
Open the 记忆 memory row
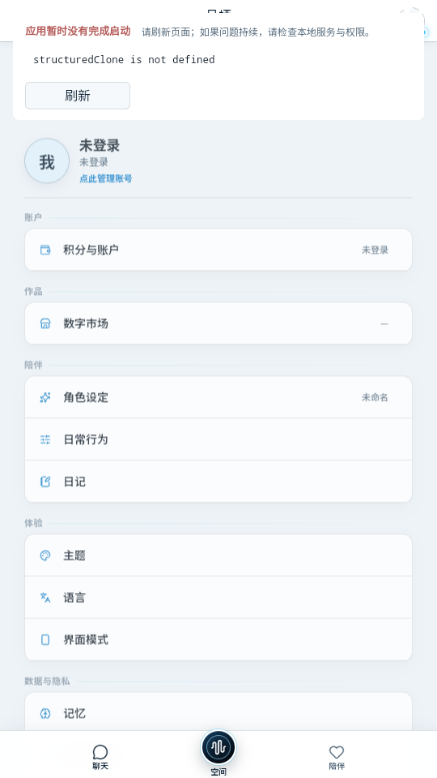point(218,713)
